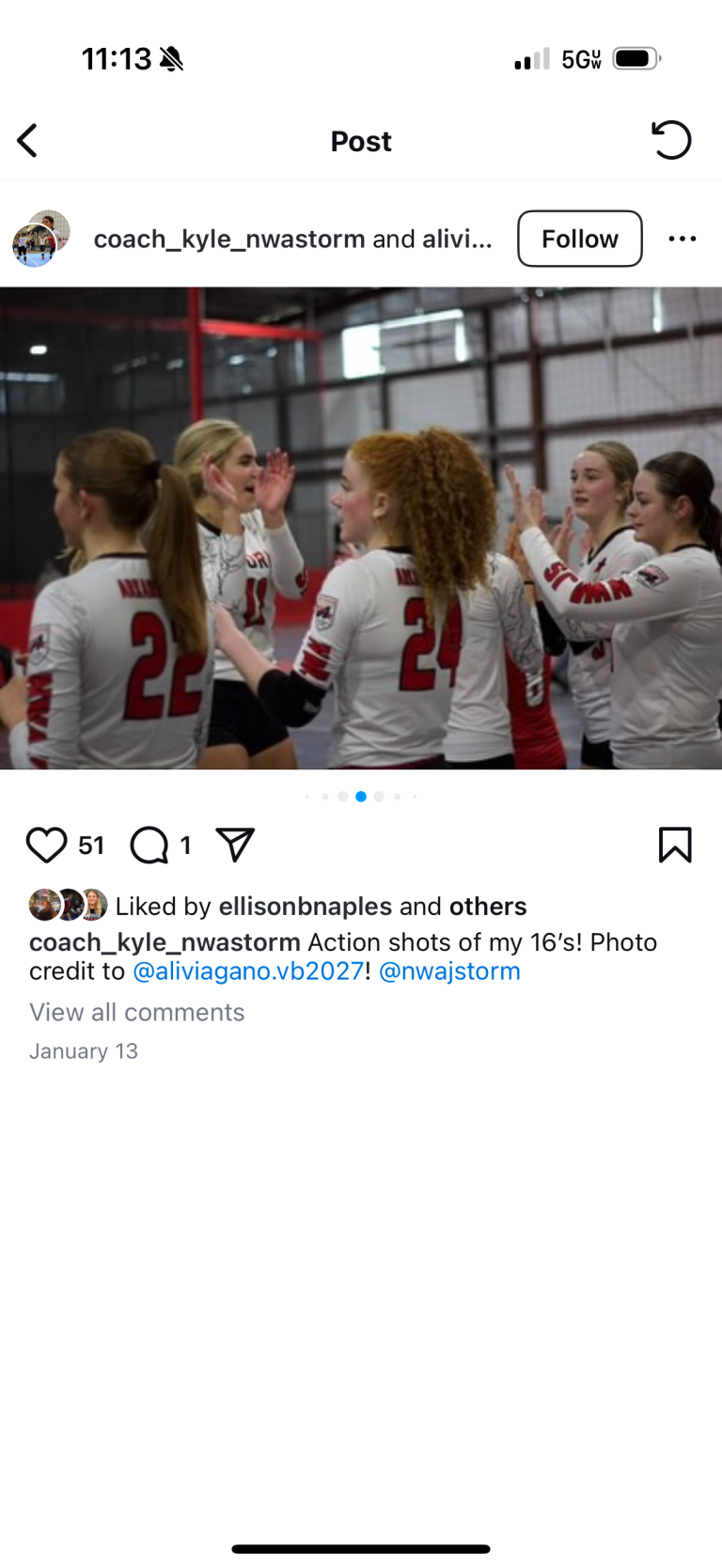
Task: Tap the volleyball team photo
Action: pyautogui.click(x=361, y=528)
